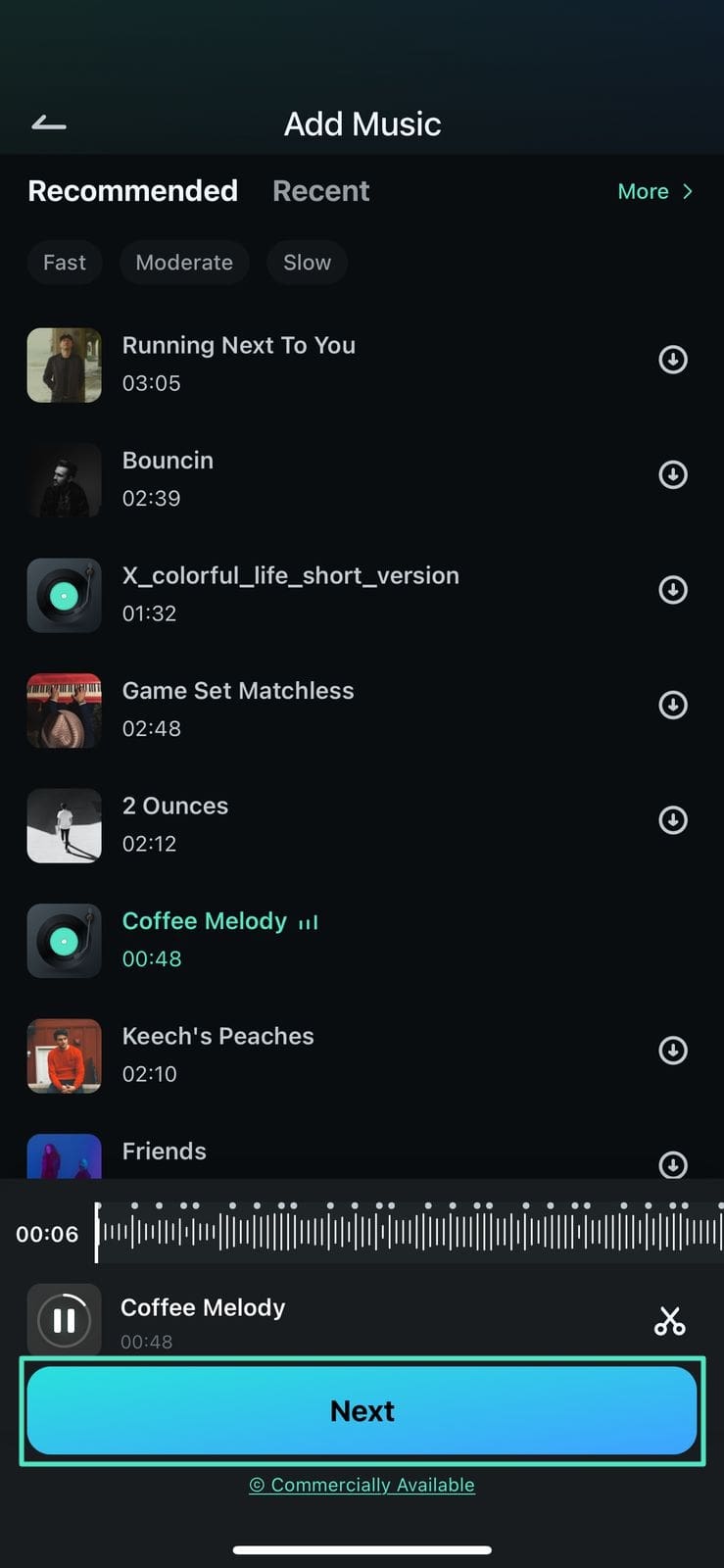Go back using the top-left arrow
This screenshot has height=1568, width=724.
(49, 123)
